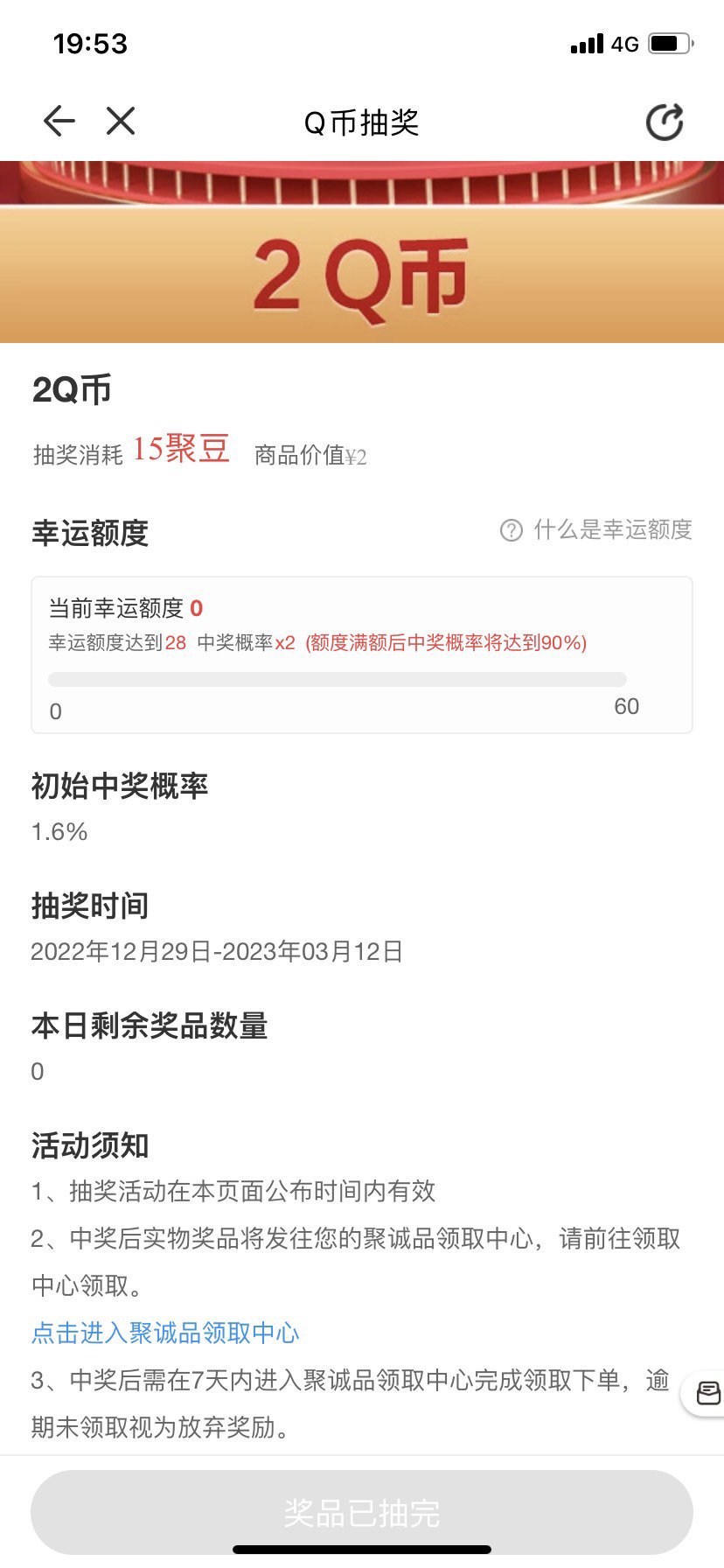The height and width of the screenshot is (1568, 724).
Task: Tap the refresh icon in the top bar
Action: 665,122
